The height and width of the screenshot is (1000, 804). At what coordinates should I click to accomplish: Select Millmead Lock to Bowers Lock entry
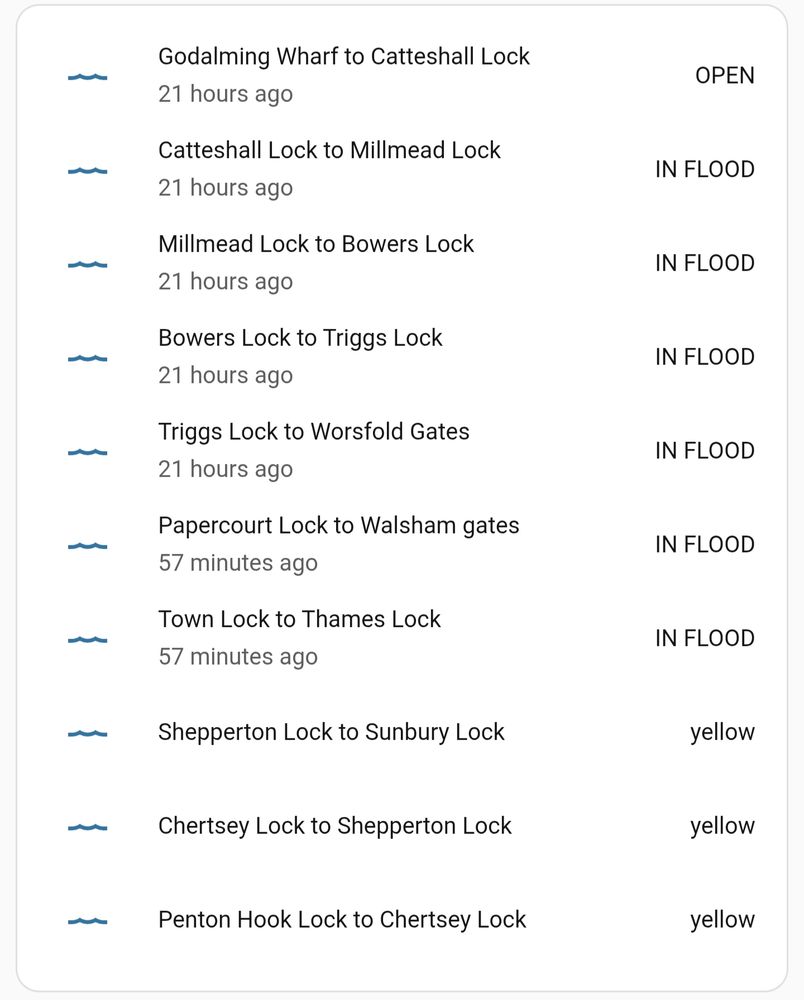coord(316,246)
